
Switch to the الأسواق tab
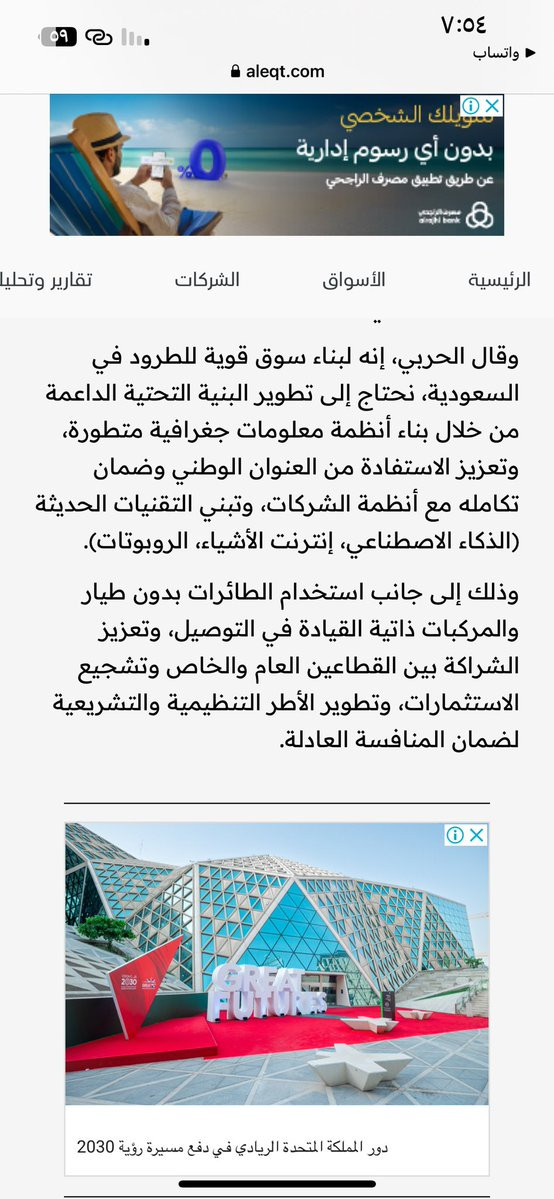(354, 280)
